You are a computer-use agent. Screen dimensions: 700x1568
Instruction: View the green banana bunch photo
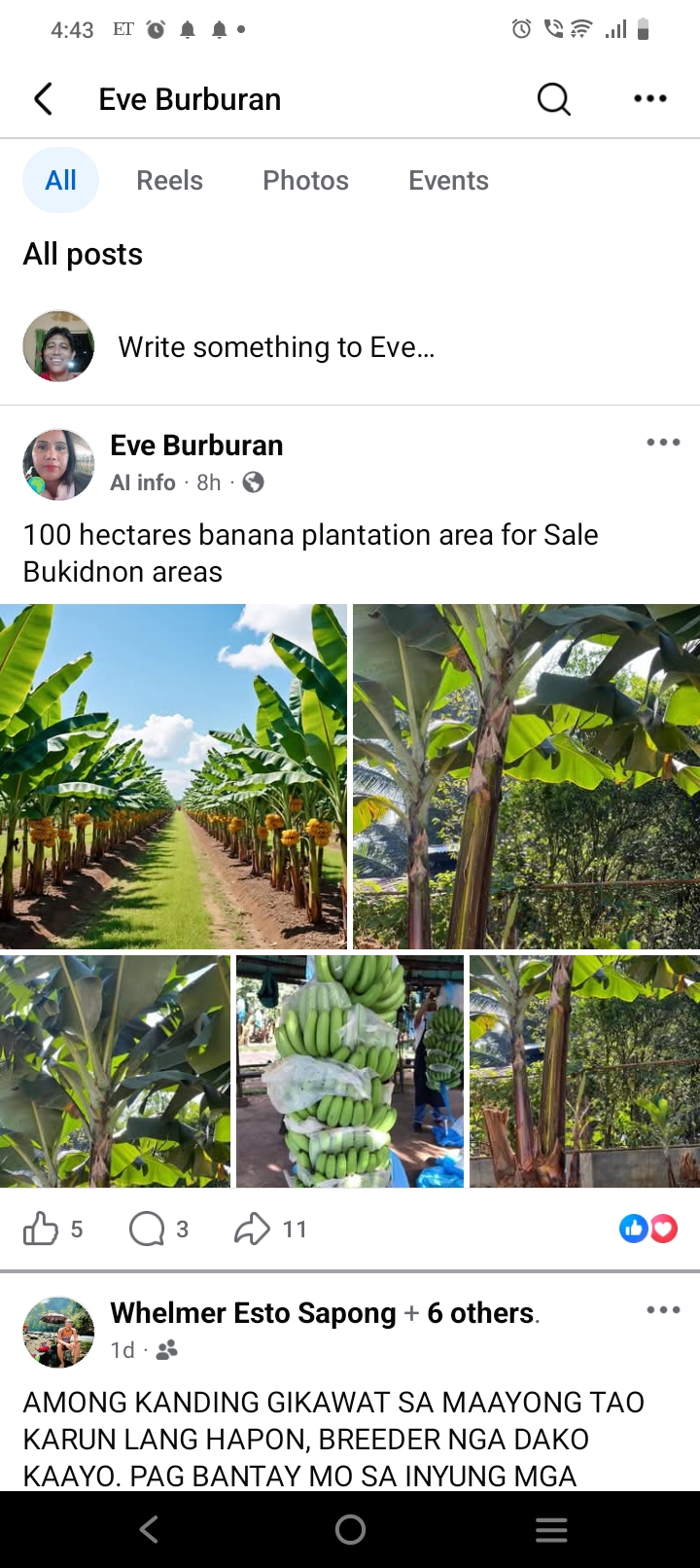click(x=350, y=1071)
